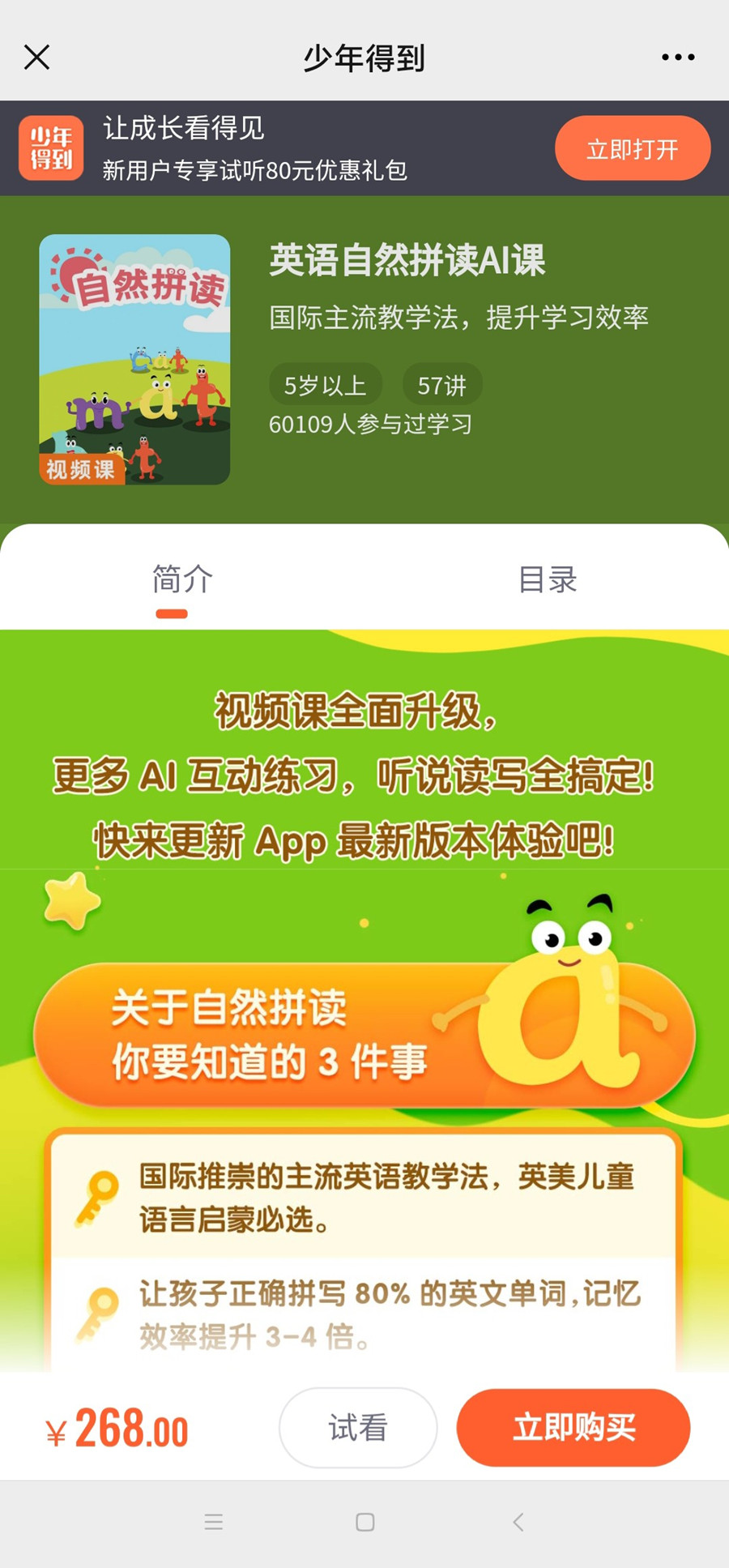Tap the 少年得到 app logo icon
The image size is (729, 1568).
coord(51,147)
